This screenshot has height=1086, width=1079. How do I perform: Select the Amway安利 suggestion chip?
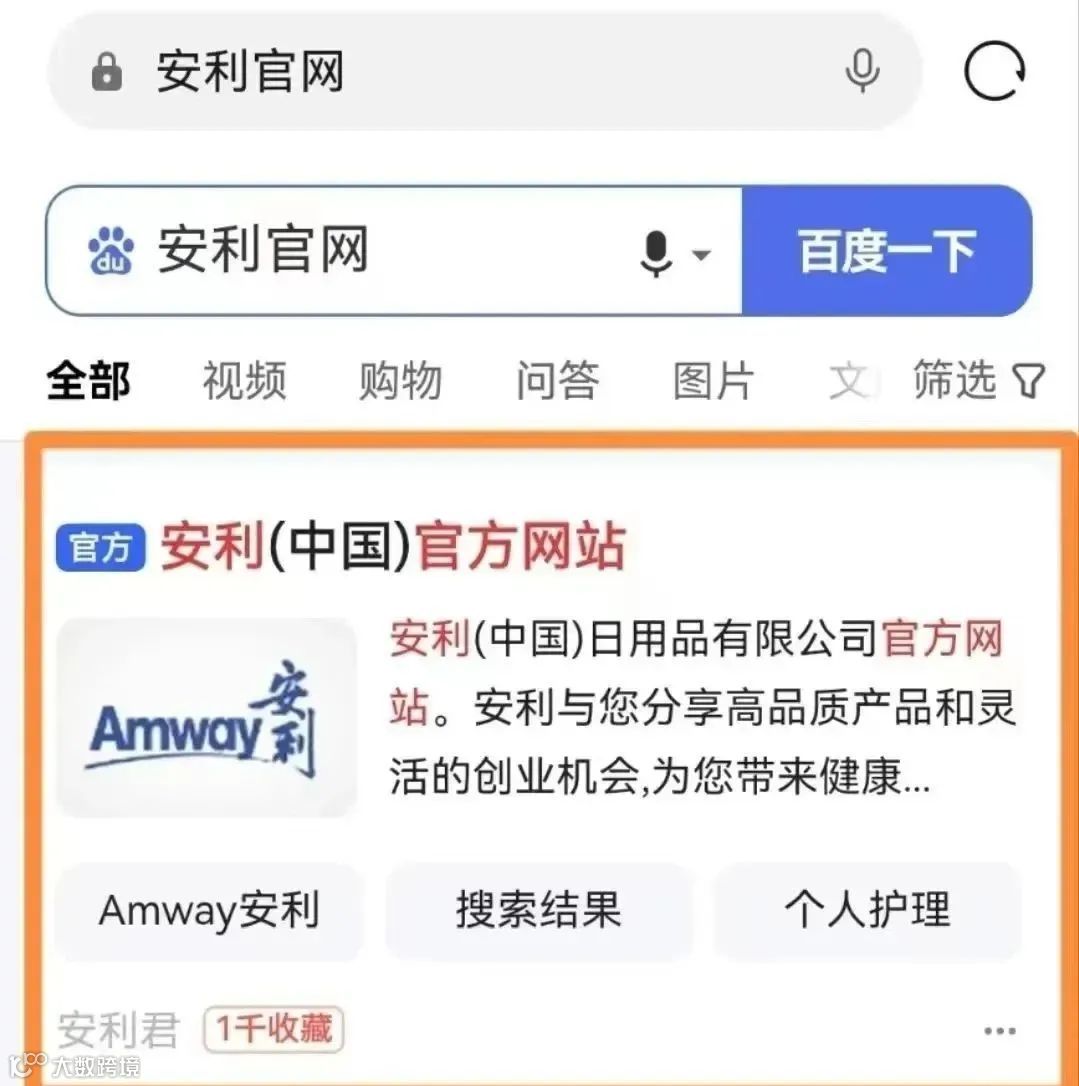208,910
